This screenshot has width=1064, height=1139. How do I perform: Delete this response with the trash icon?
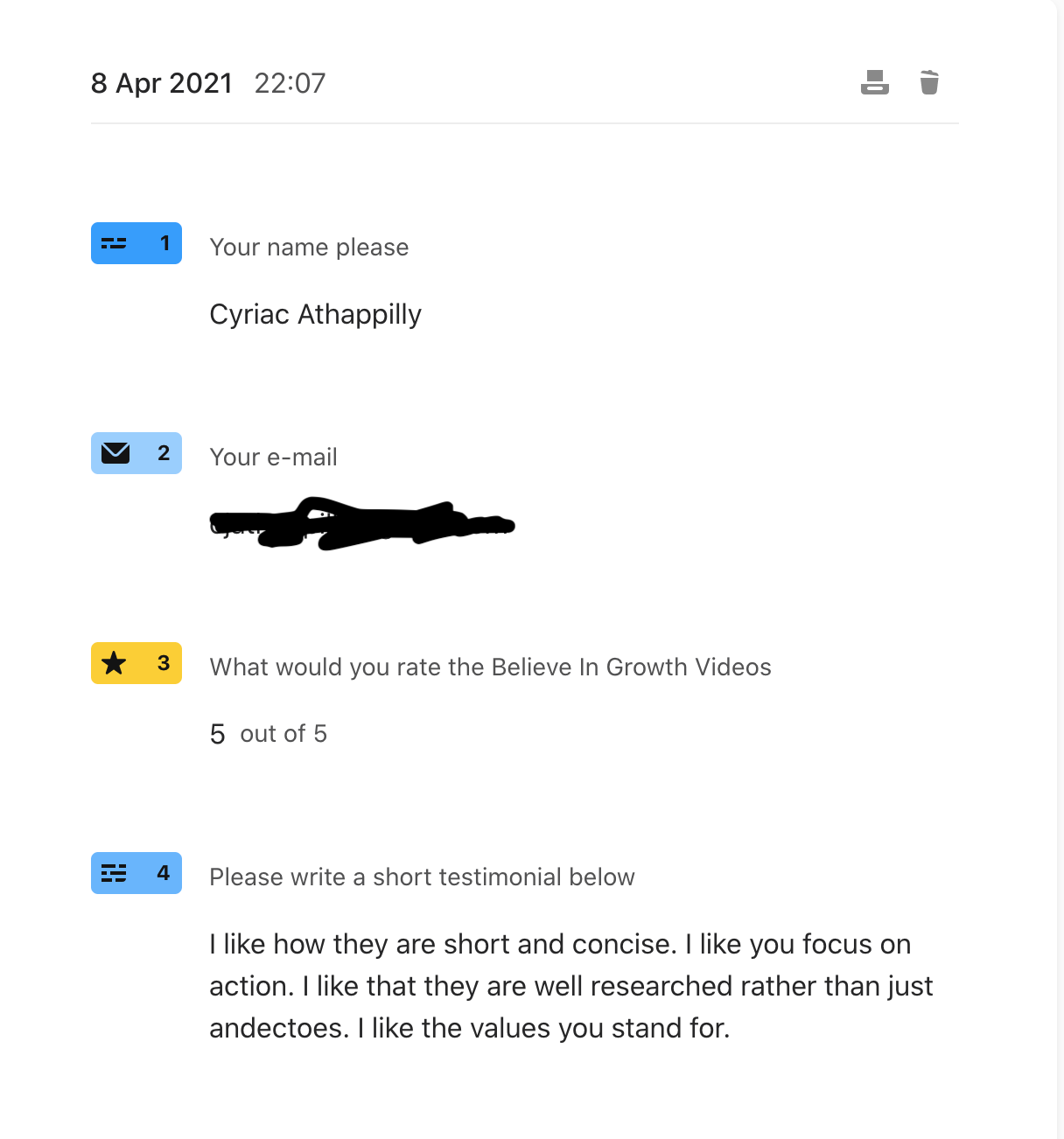click(x=929, y=82)
